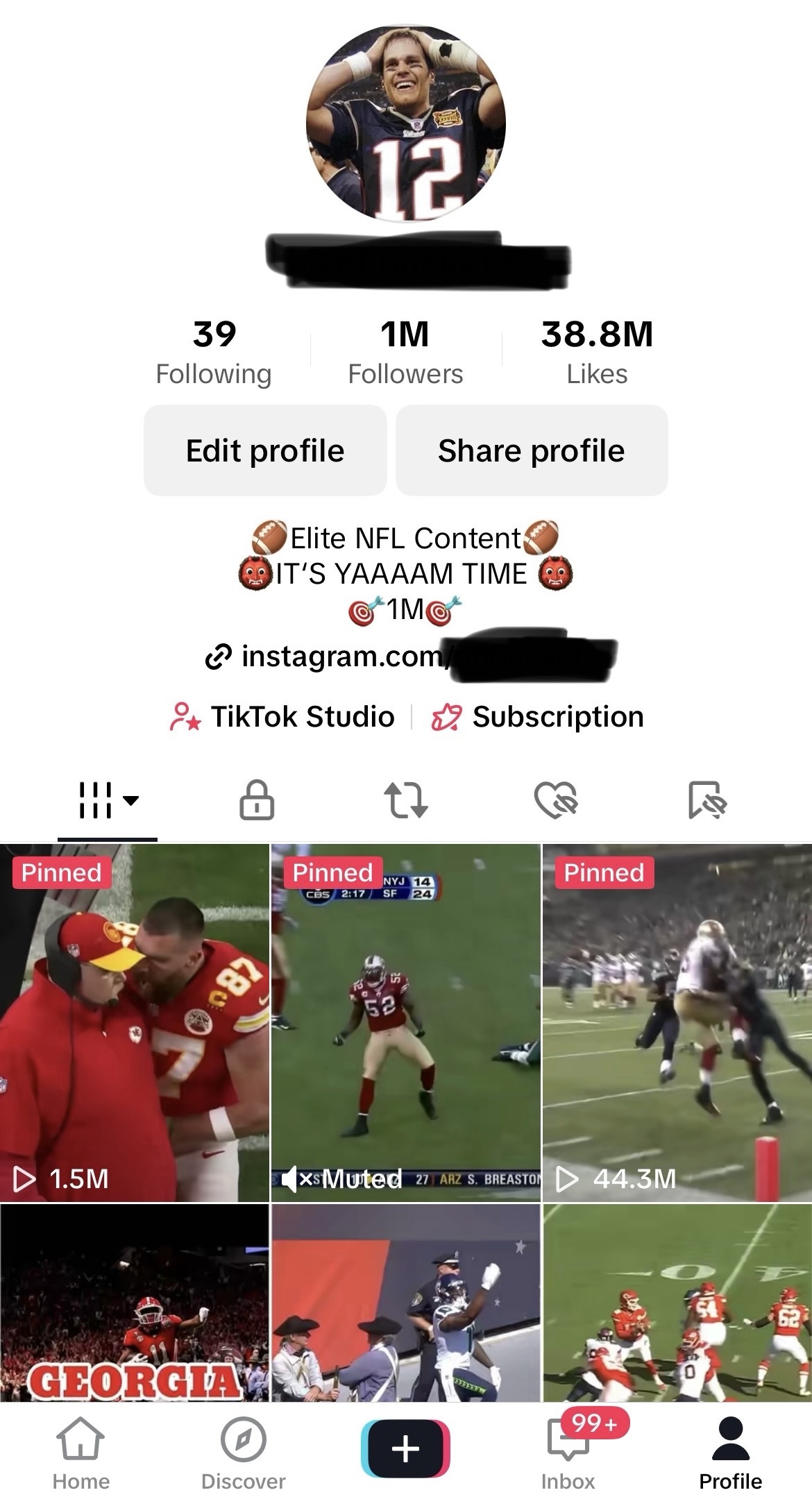812x1497 pixels.
Task: Open the pinned Muted video
Action: pos(405,1022)
